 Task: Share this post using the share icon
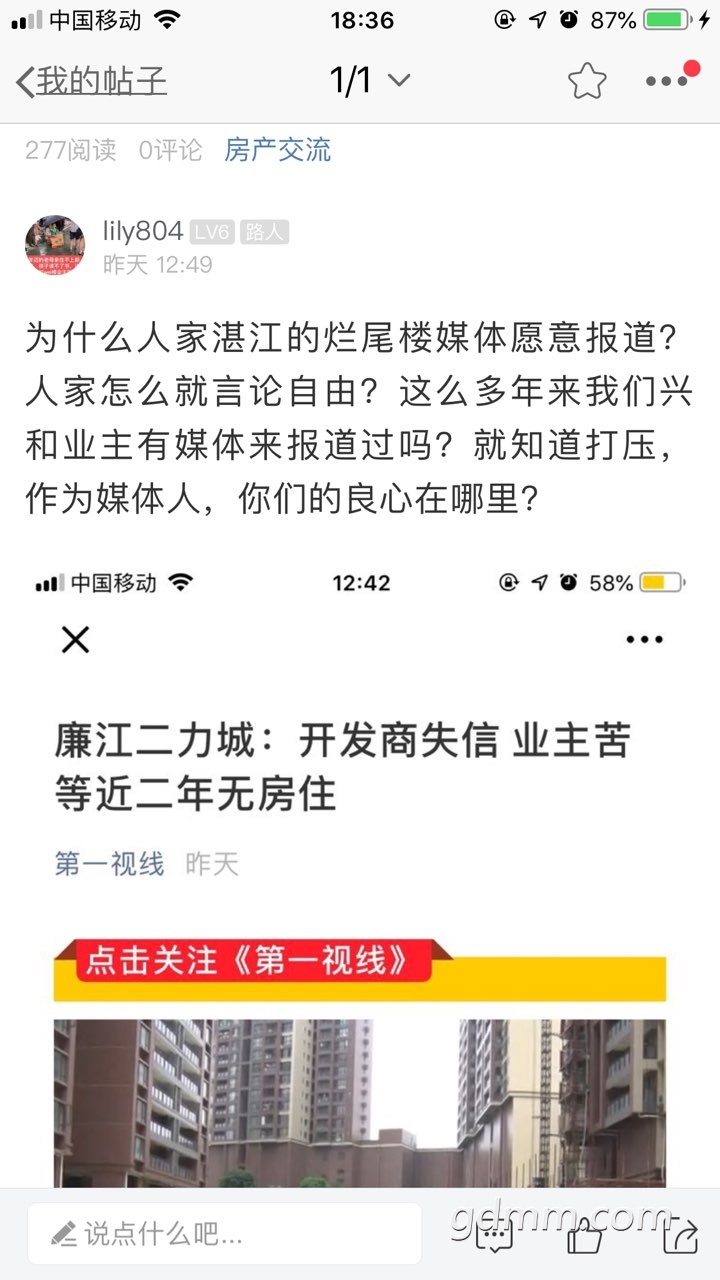click(679, 1235)
